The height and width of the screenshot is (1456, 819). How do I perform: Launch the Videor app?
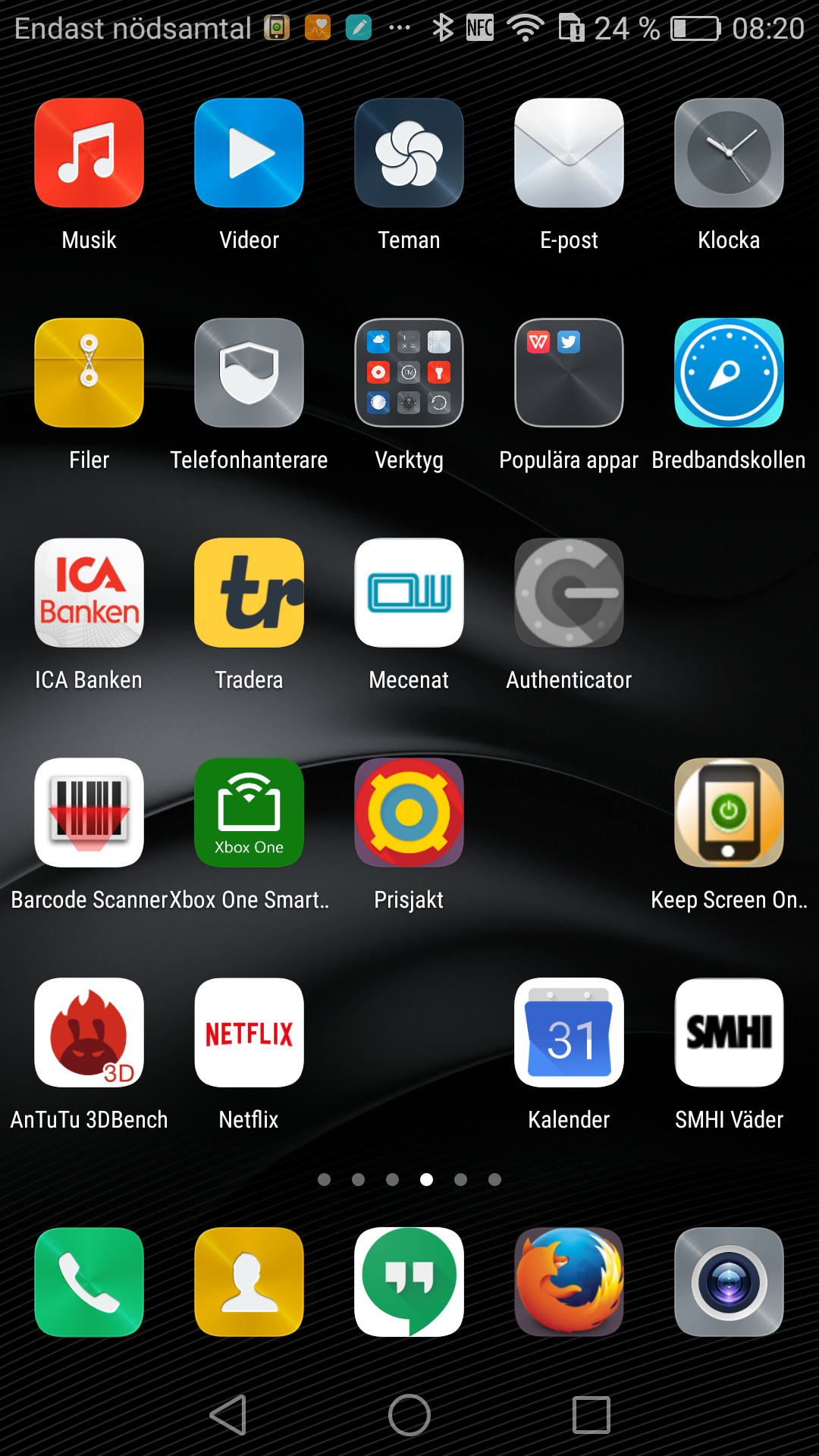coord(249,153)
